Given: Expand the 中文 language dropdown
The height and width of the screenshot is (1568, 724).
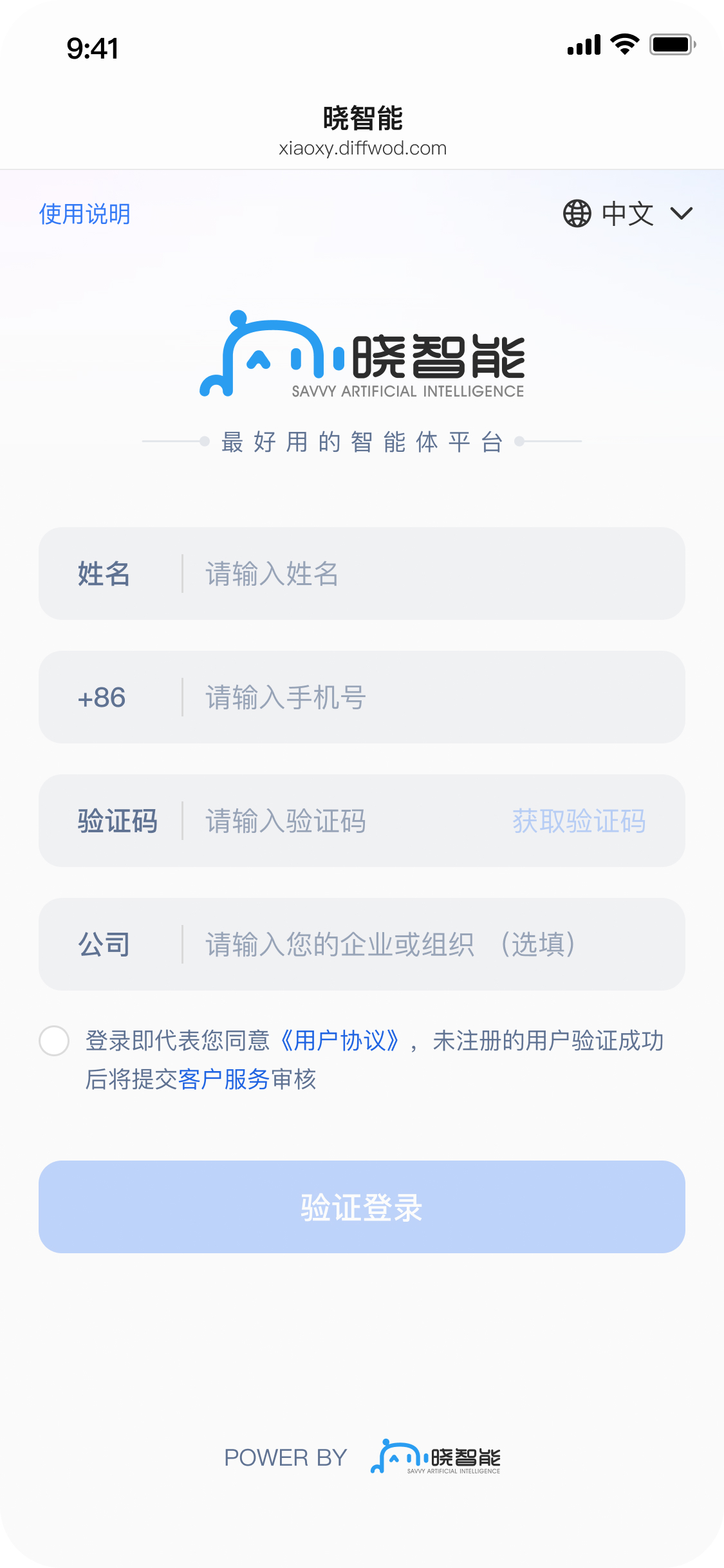Looking at the screenshot, I should [628, 214].
